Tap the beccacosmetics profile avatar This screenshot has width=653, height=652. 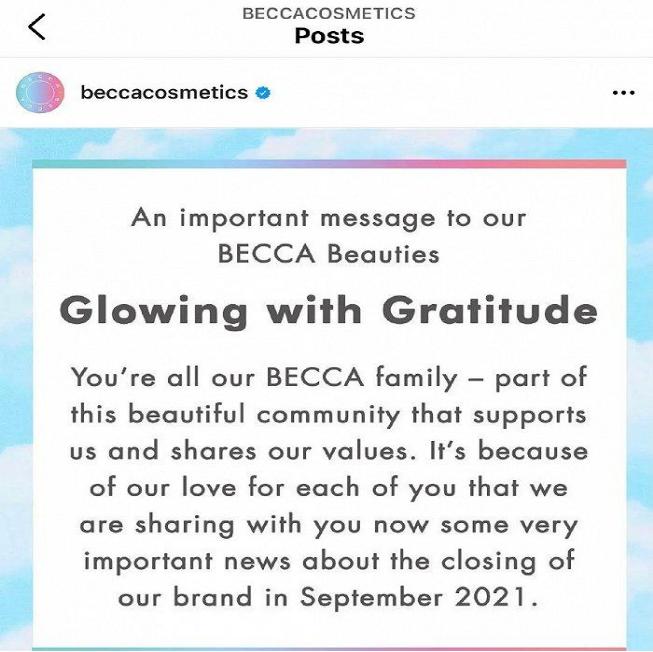pos(40,93)
